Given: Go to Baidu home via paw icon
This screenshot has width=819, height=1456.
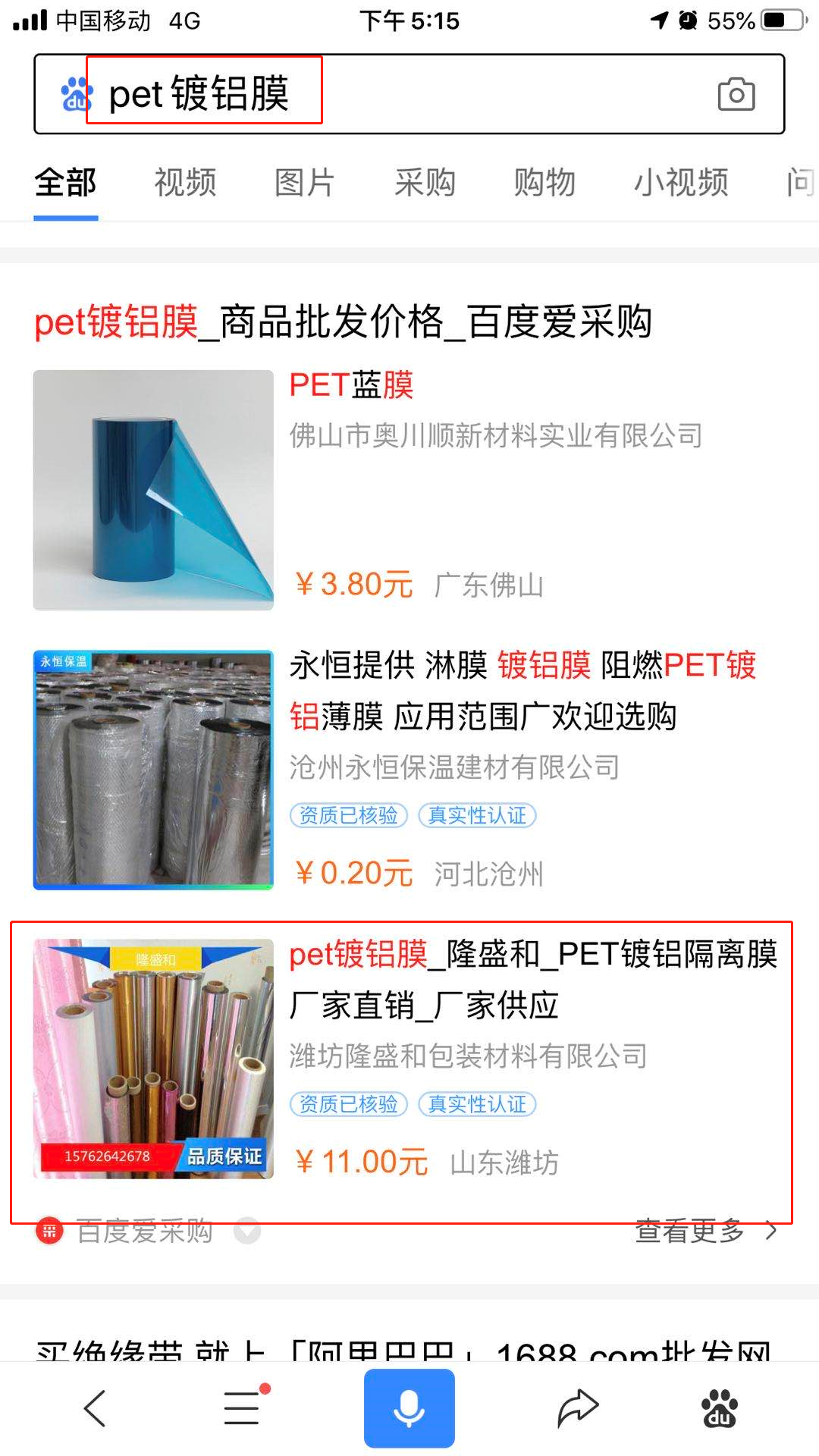Looking at the screenshot, I should [719, 1409].
